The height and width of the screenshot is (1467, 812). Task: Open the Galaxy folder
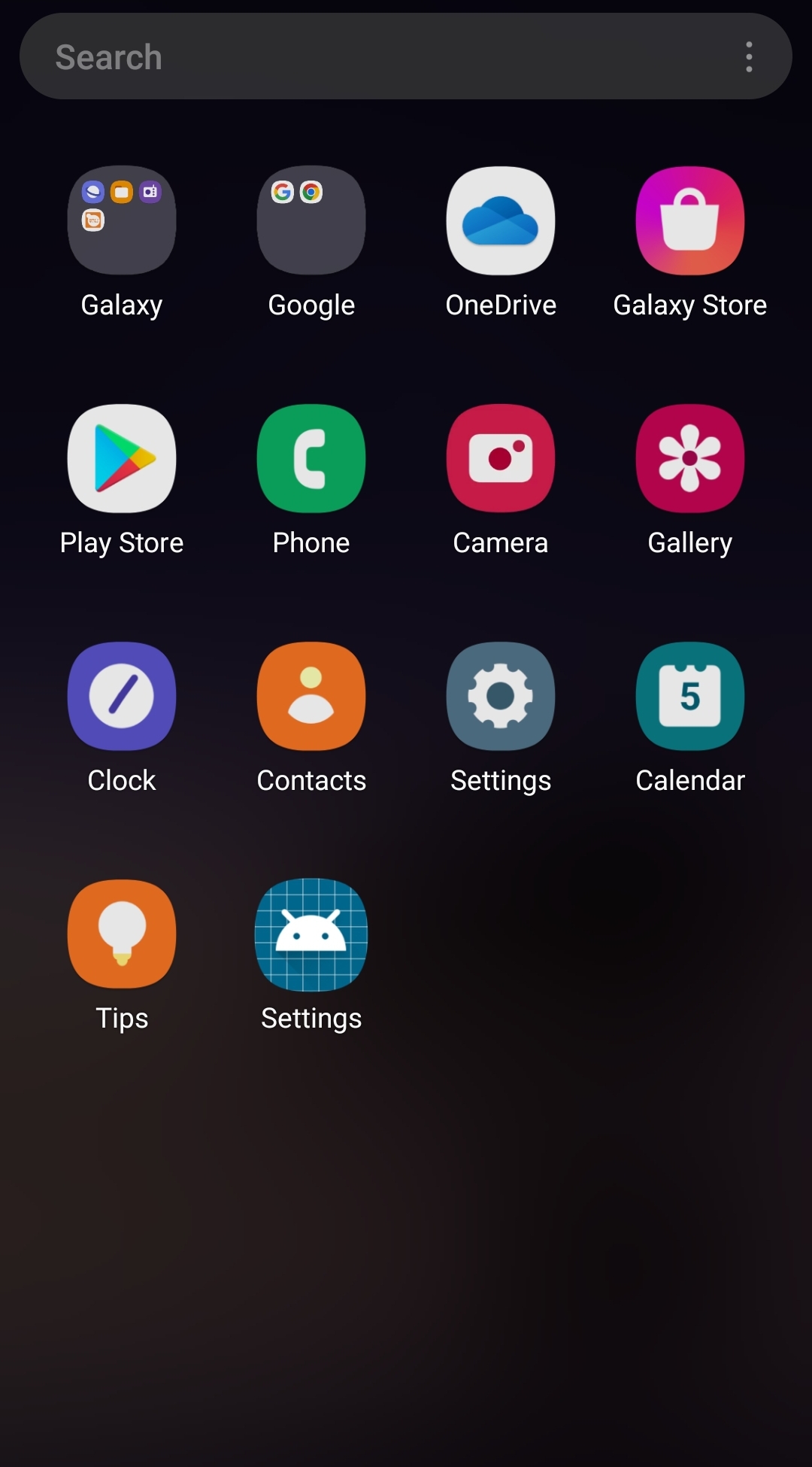pyautogui.click(x=122, y=220)
